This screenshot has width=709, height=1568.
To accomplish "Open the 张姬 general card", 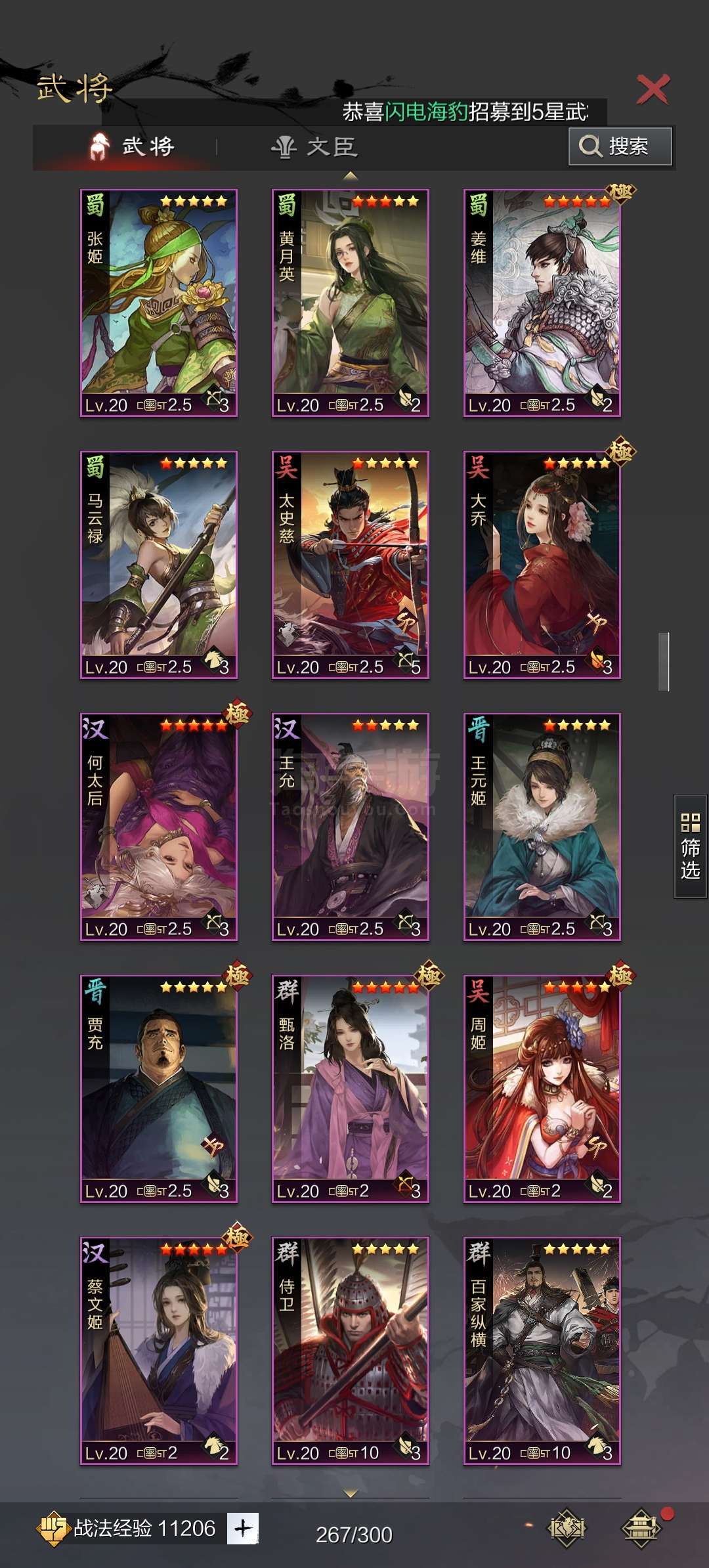I will click(159, 303).
